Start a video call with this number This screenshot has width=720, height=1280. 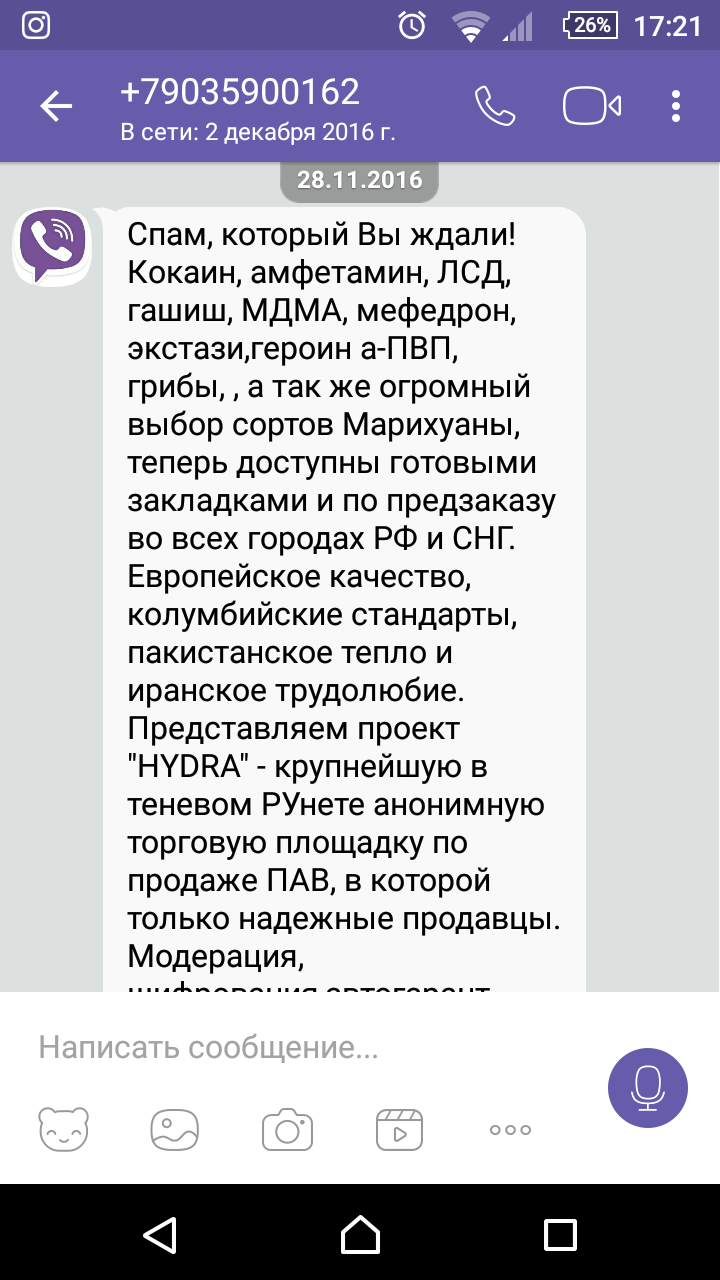tap(592, 106)
